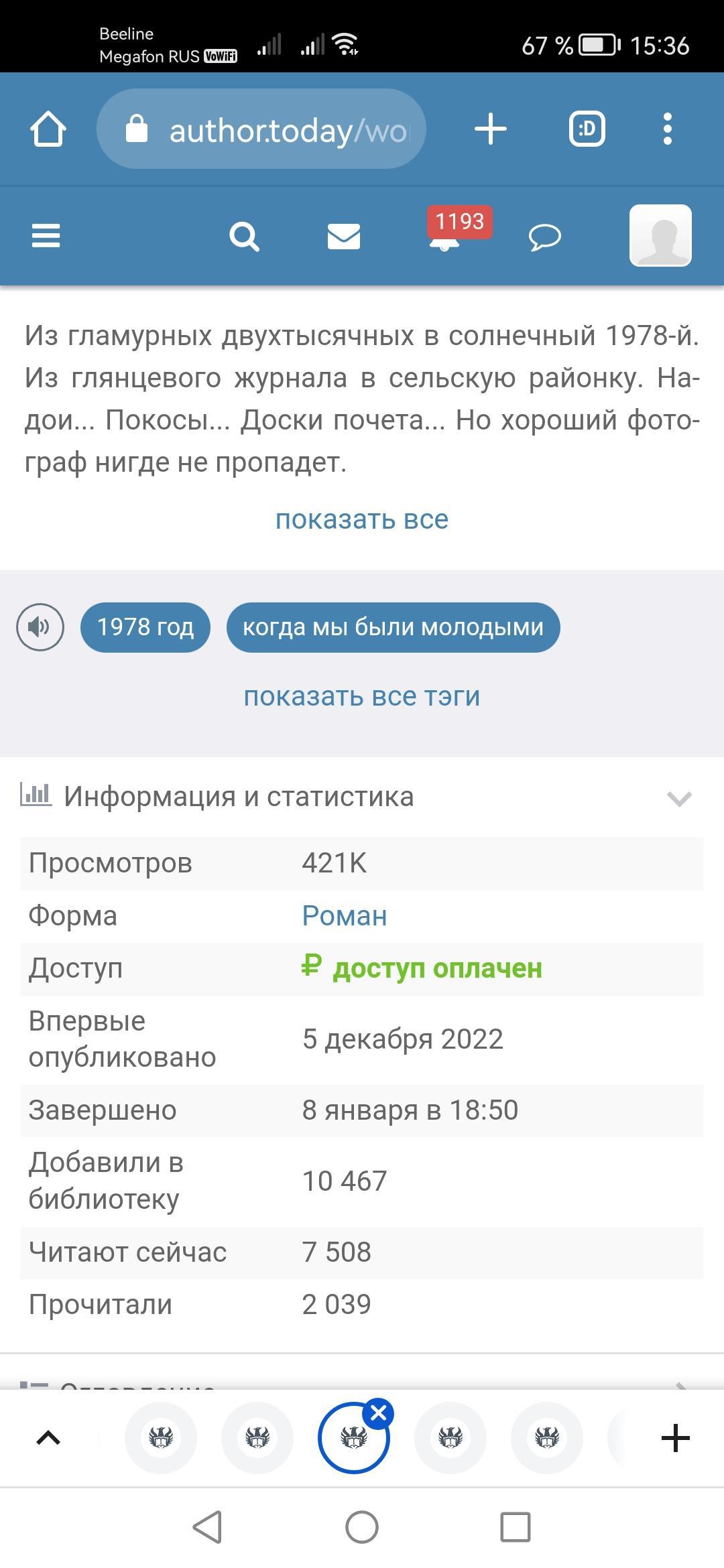The width and height of the screenshot is (724, 1568).
Task: Open the discussions speech bubble
Action: click(x=544, y=237)
